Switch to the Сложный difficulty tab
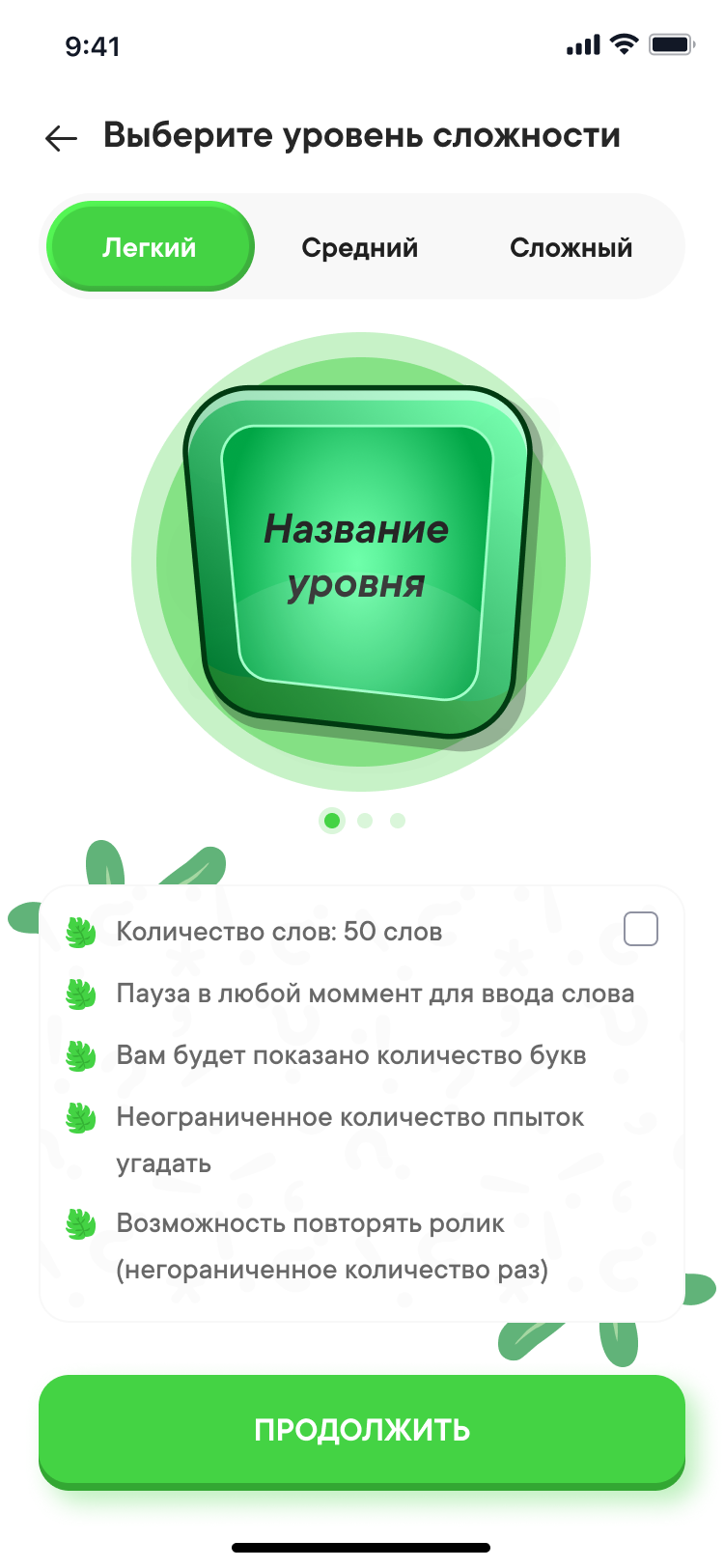The width and height of the screenshot is (724, 1568). tap(571, 247)
